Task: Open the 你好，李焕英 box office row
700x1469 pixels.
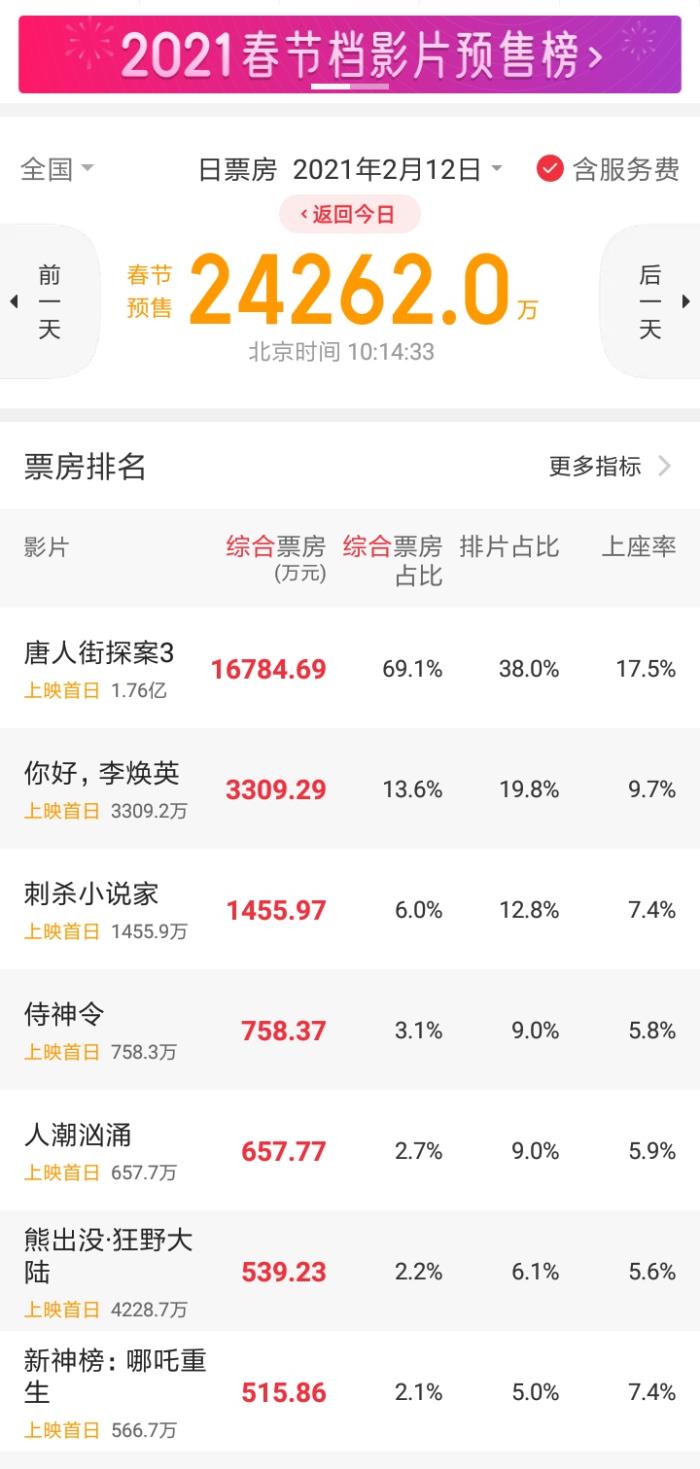Action: pos(350,789)
